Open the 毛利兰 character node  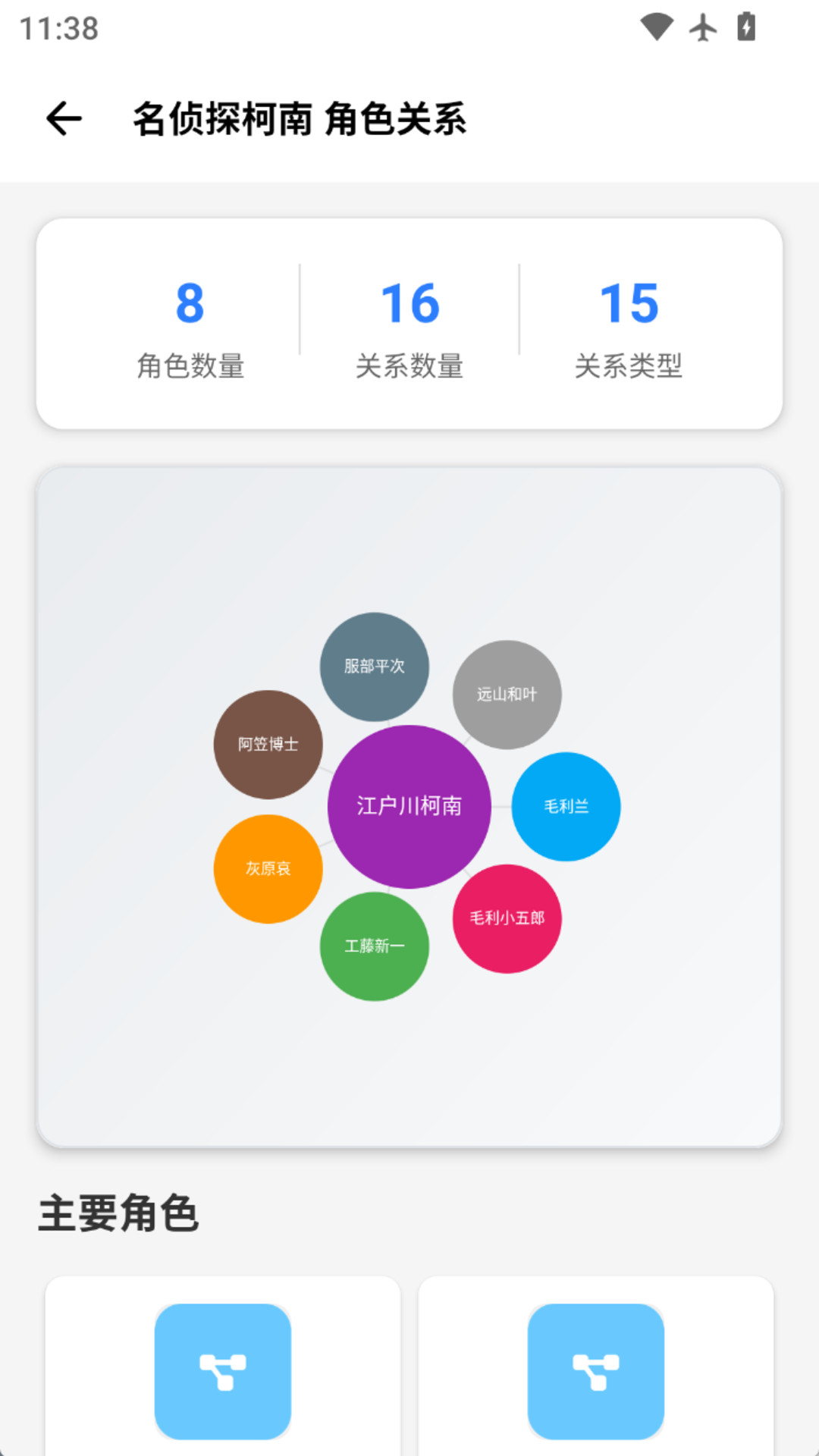pyautogui.click(x=566, y=806)
